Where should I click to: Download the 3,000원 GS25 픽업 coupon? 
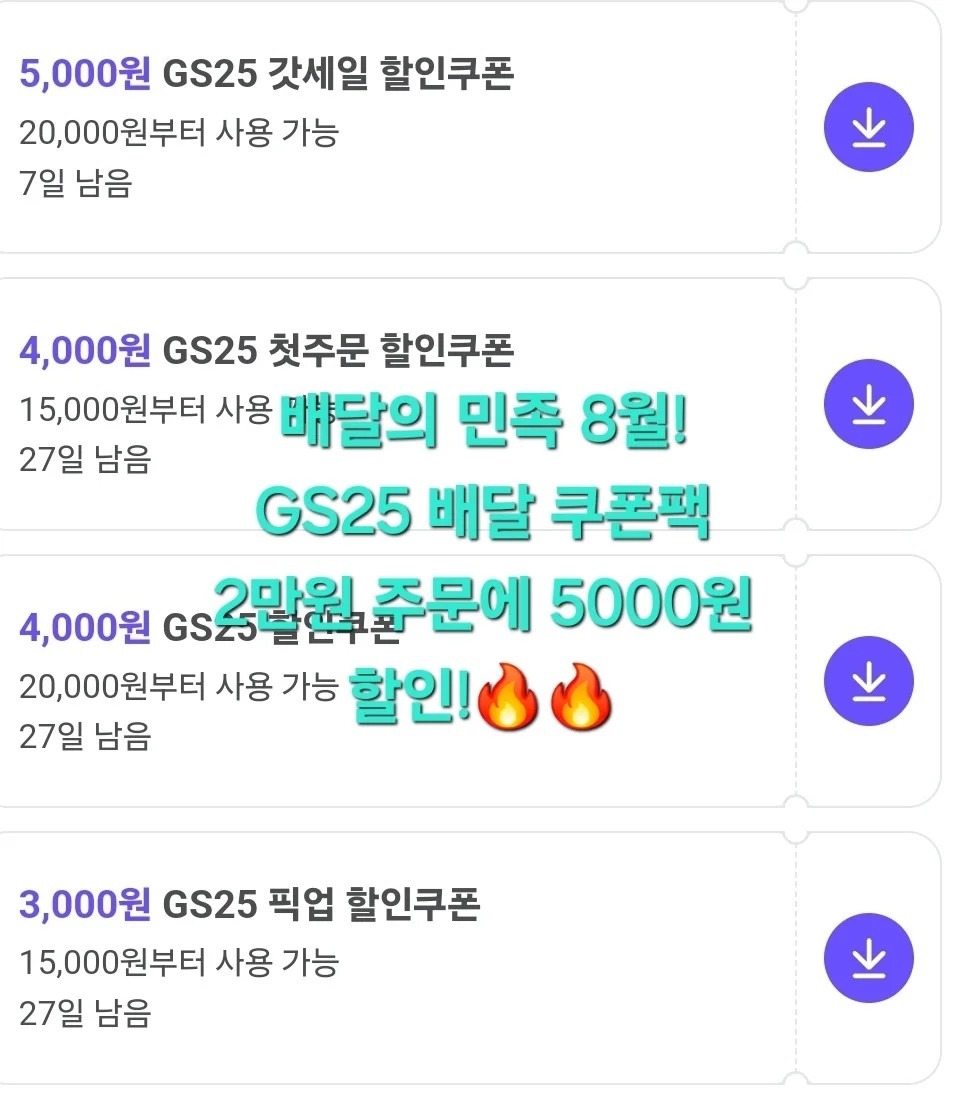[868, 958]
